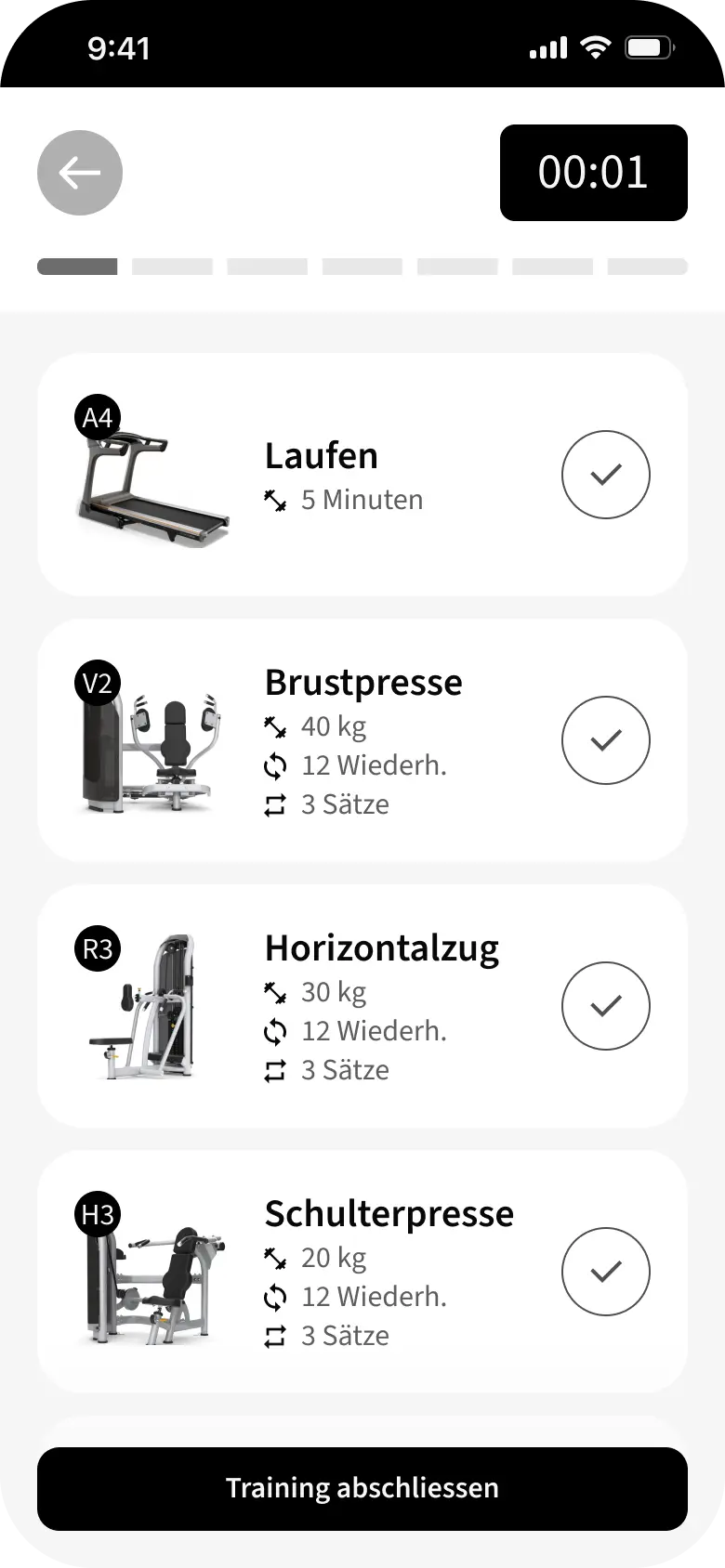
Task: Tap Training abschliessen button
Action: tap(362, 1488)
